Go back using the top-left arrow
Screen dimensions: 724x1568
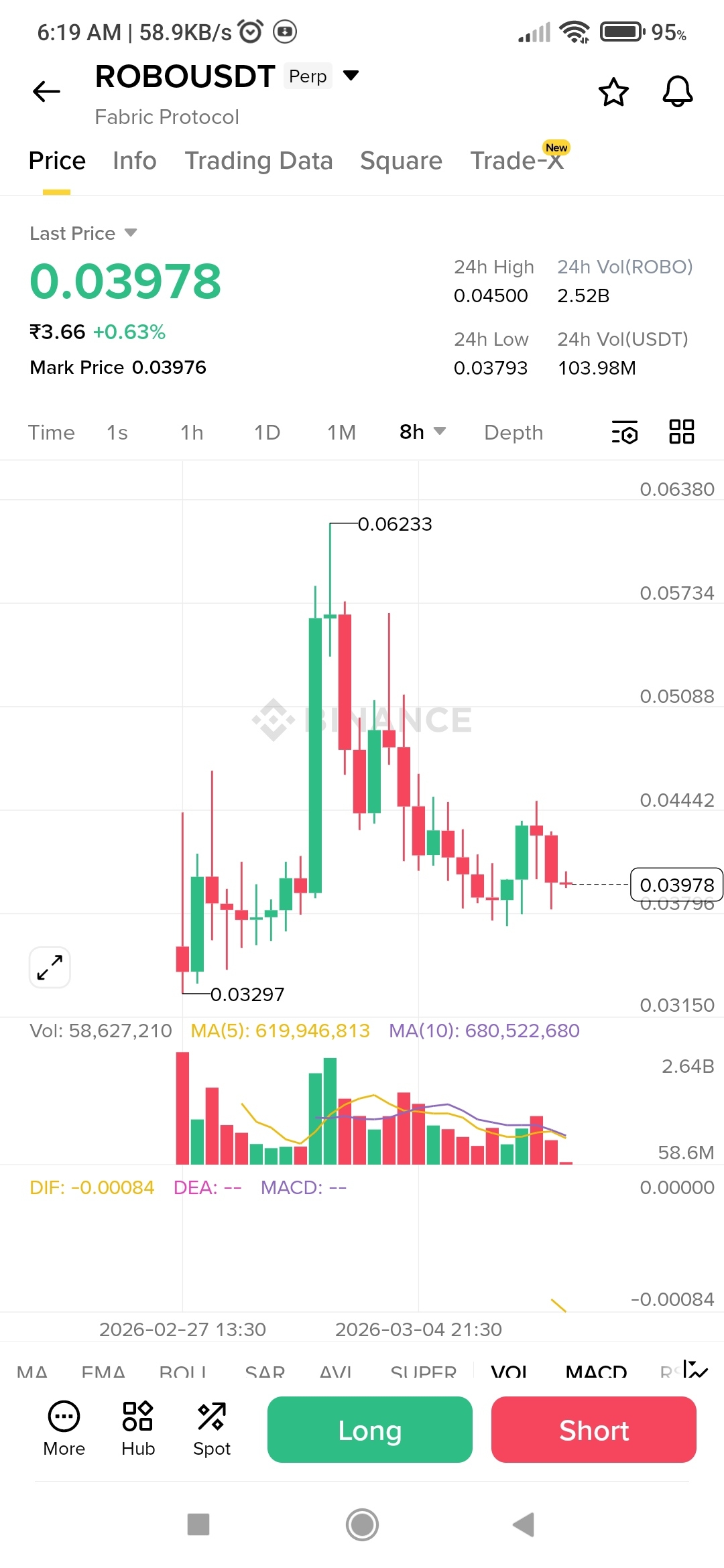[46, 91]
